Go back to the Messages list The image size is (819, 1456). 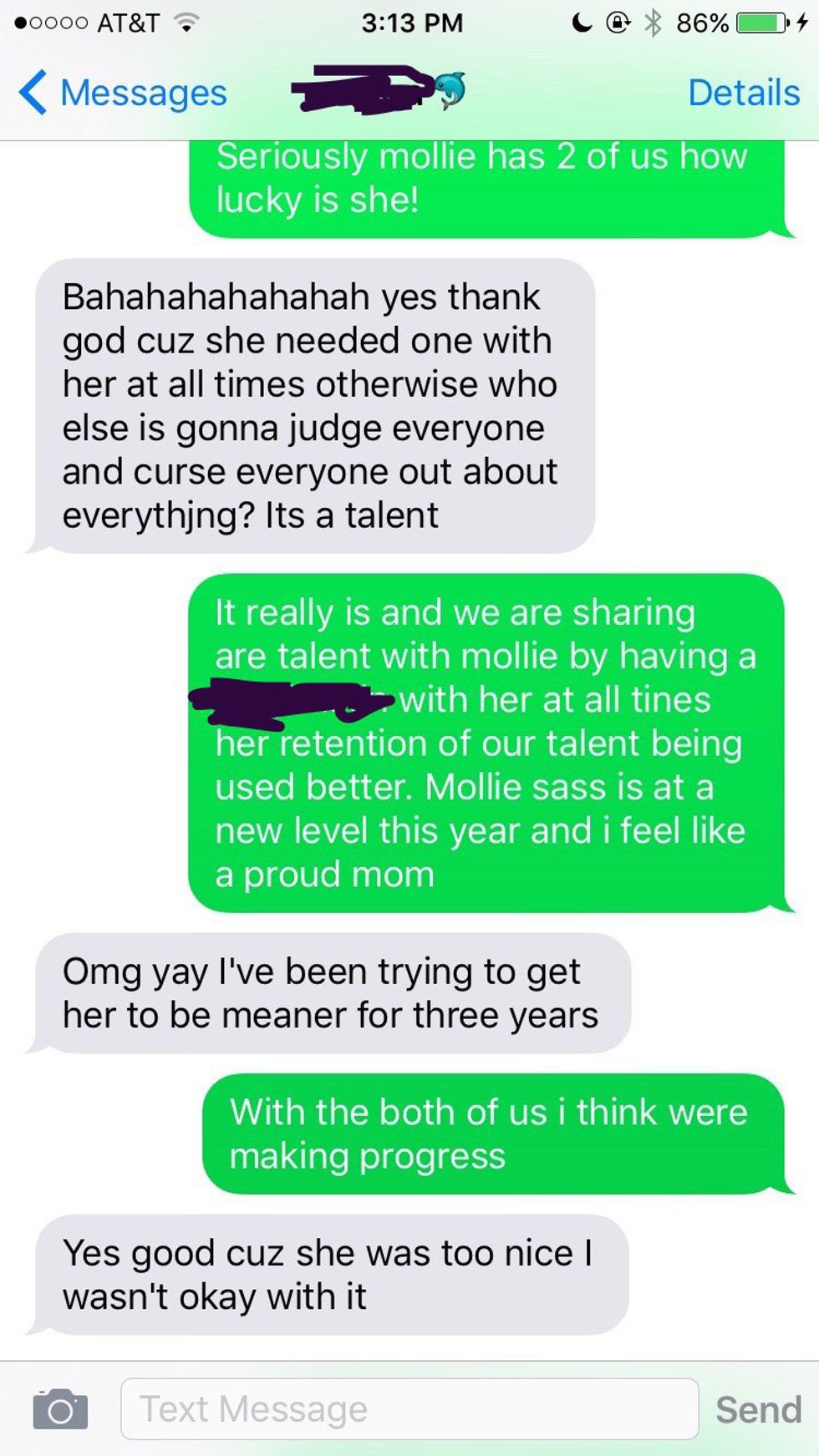click(122, 93)
